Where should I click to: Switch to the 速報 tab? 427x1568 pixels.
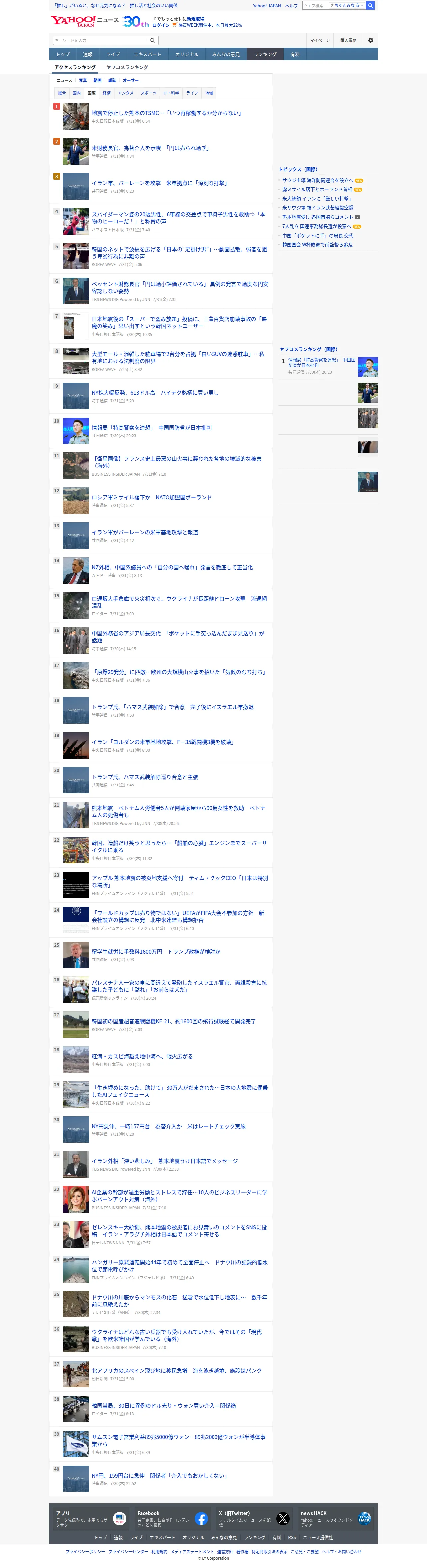click(88, 54)
